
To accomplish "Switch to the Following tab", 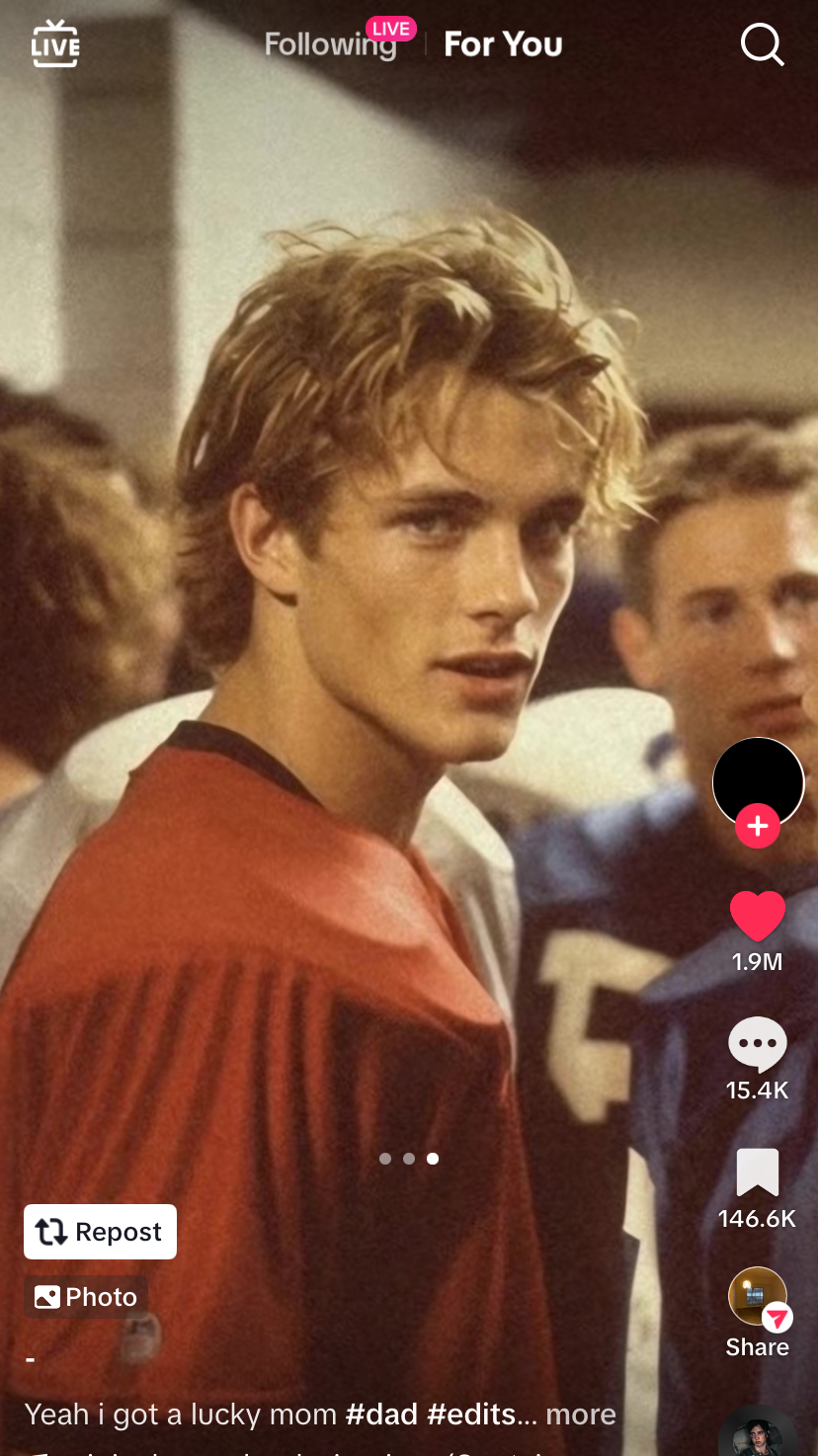I will [331, 44].
